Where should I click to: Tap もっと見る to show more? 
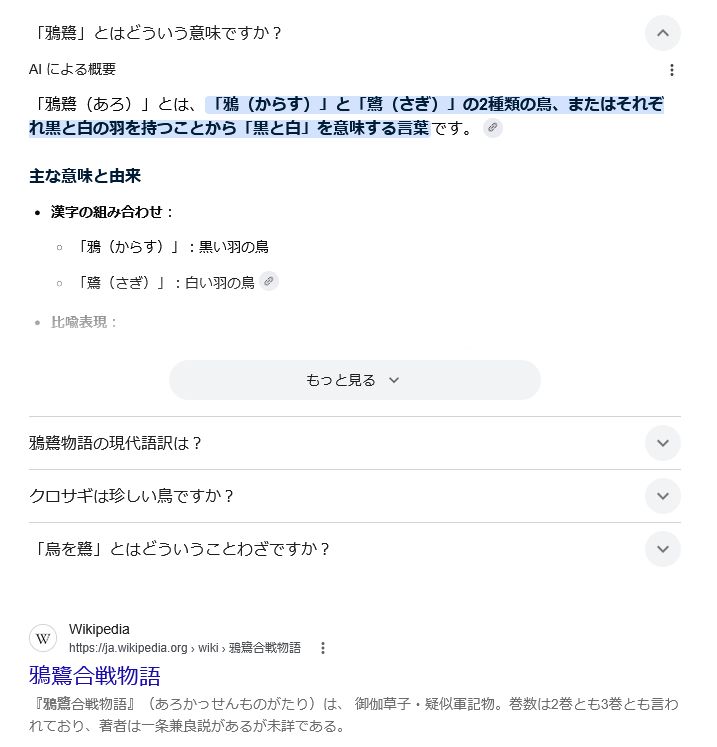click(x=354, y=380)
